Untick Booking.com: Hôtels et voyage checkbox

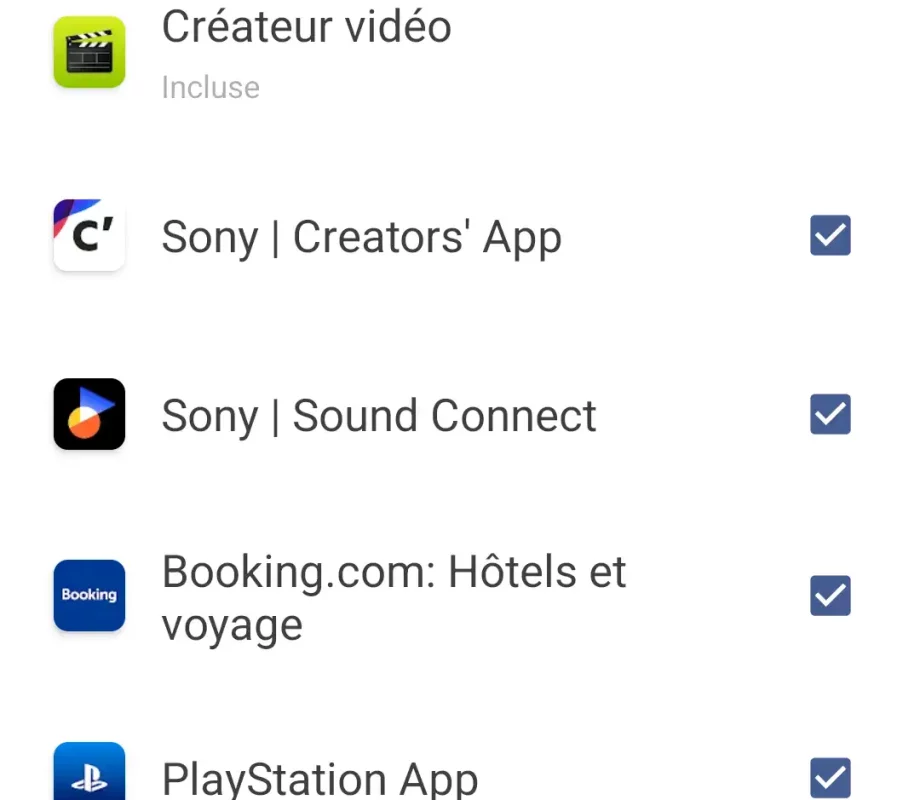[830, 596]
